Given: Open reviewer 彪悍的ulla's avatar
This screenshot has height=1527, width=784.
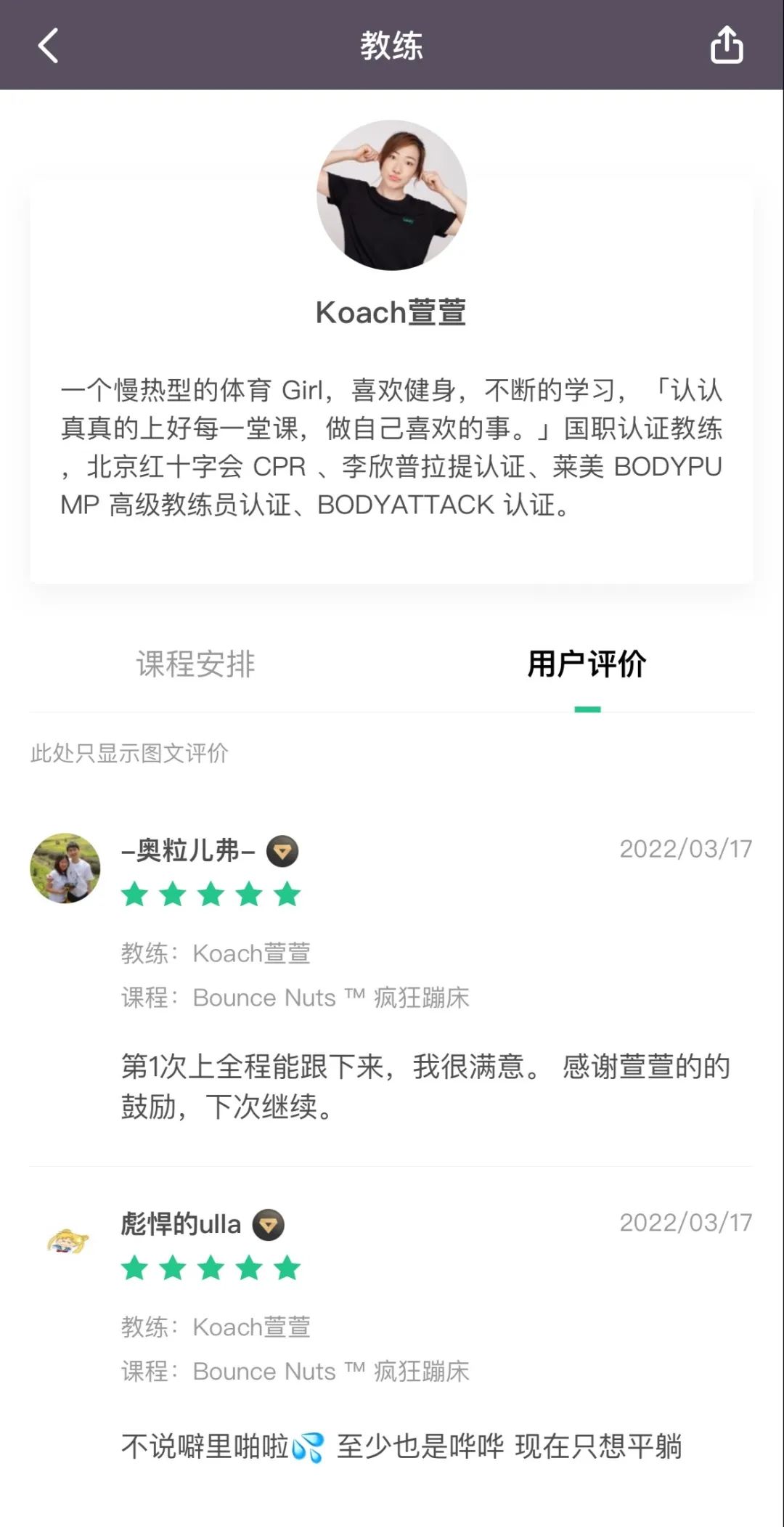Looking at the screenshot, I should tap(67, 1242).
